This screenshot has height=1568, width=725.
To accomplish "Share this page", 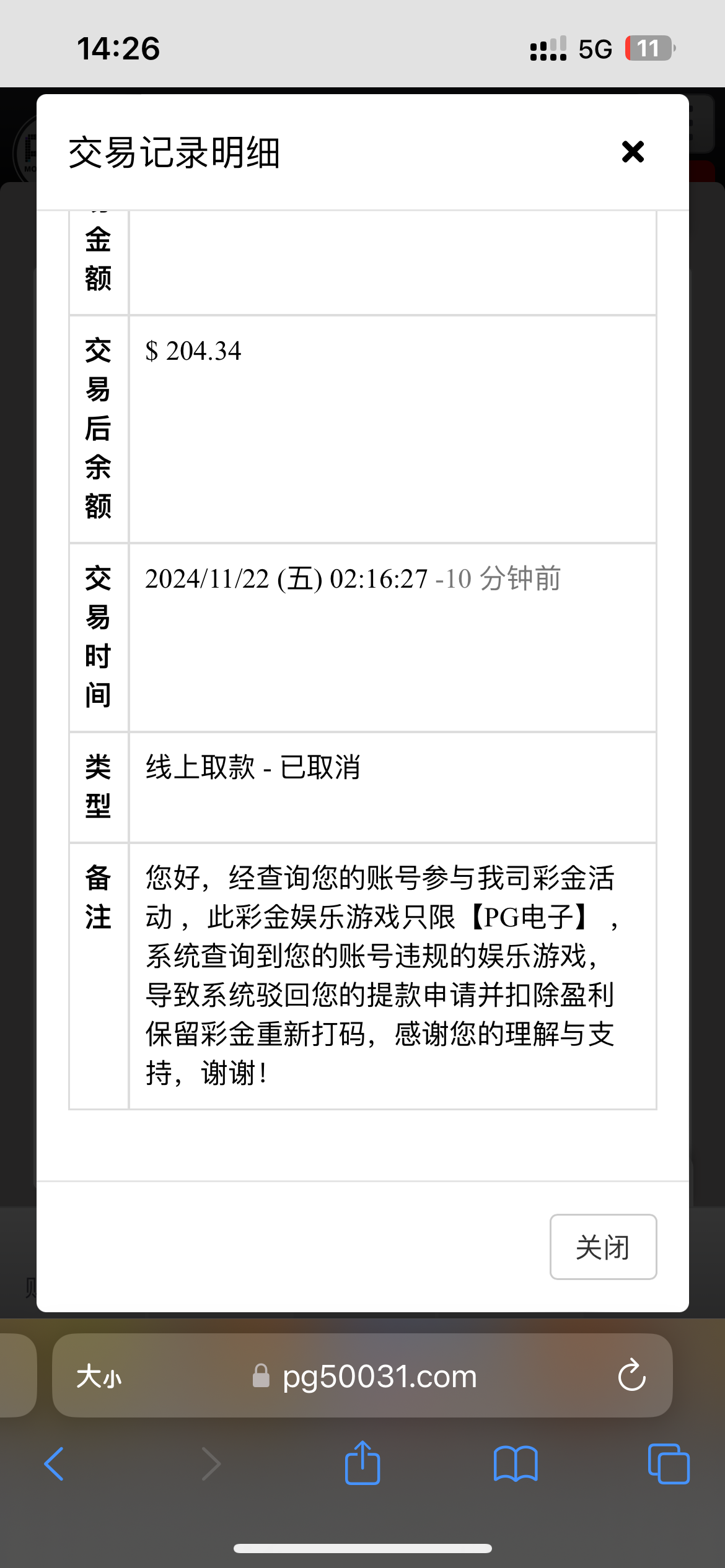I will (362, 1463).
